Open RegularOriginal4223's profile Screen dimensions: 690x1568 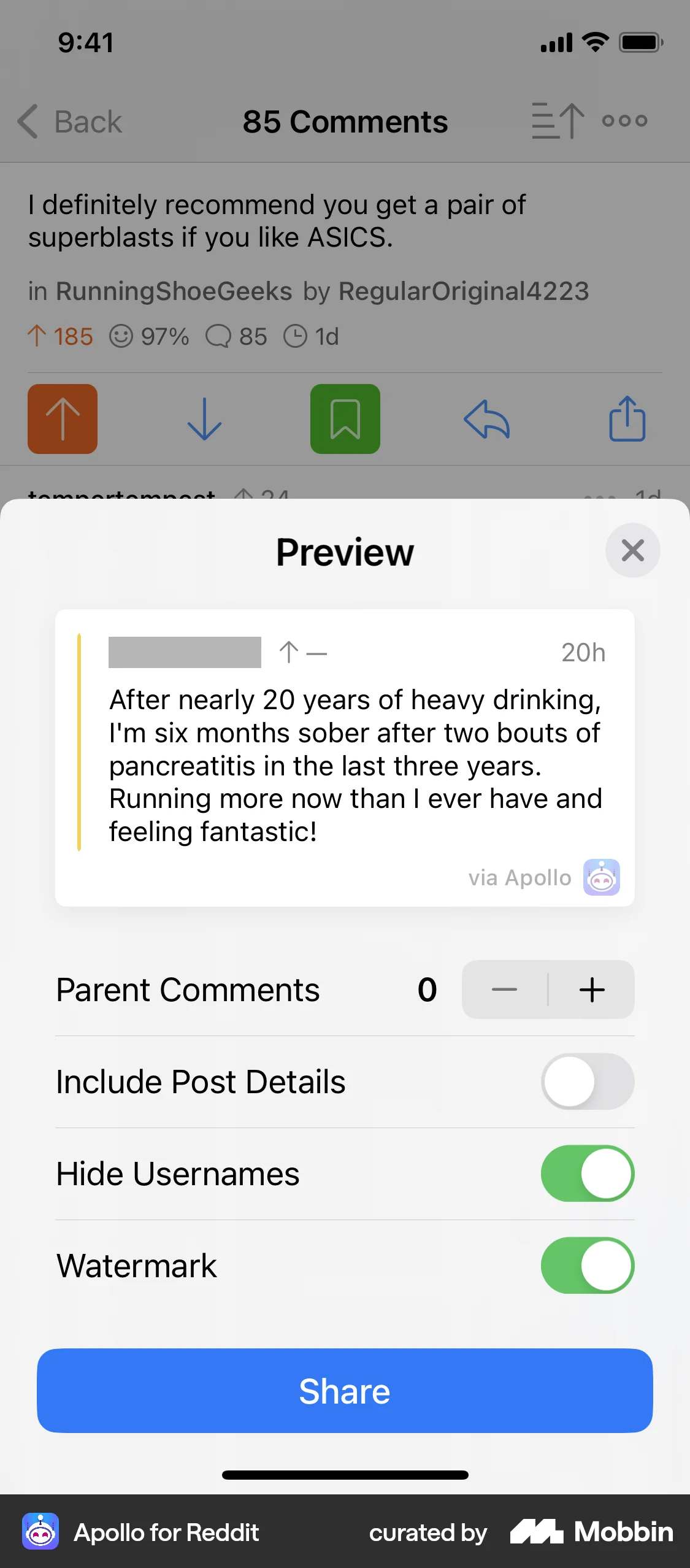coord(463,291)
